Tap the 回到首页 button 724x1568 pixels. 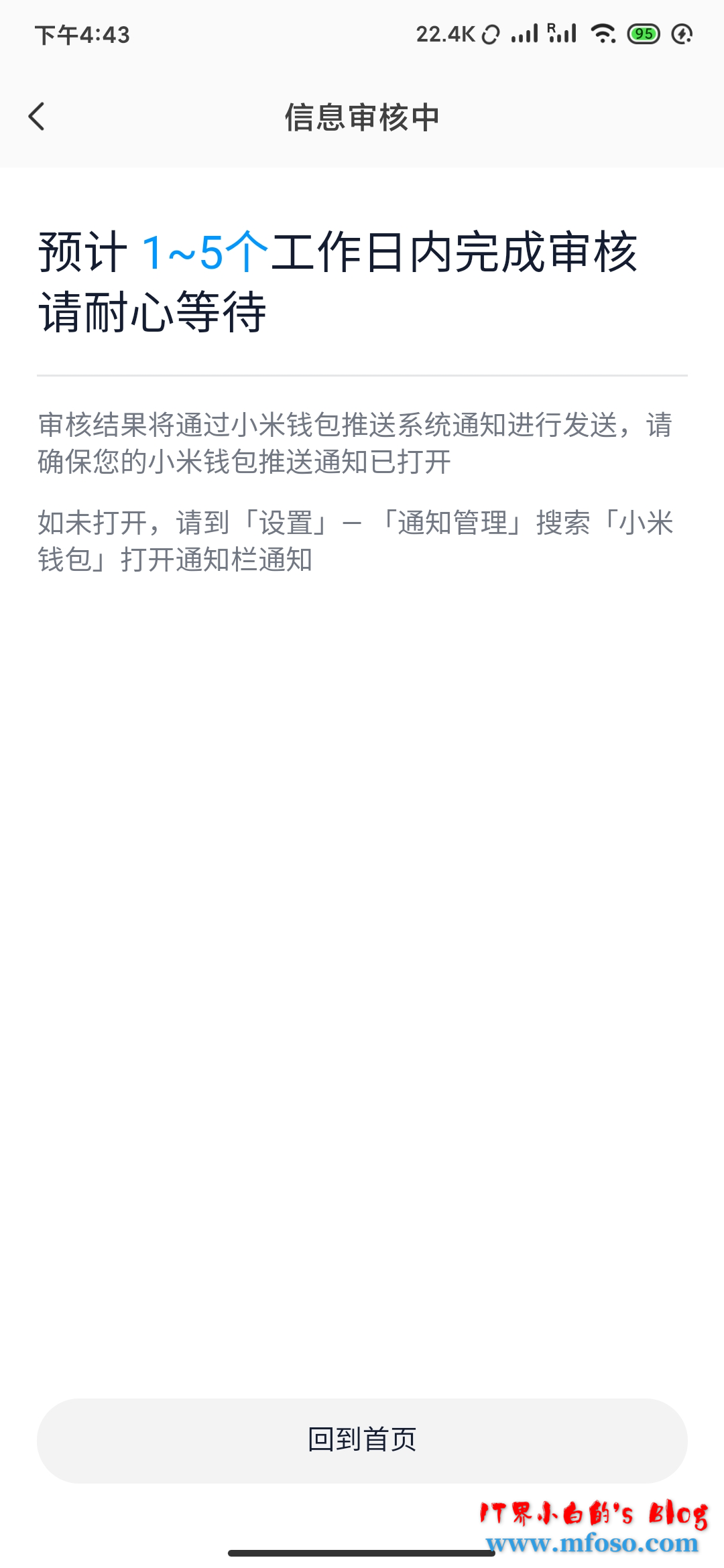[x=362, y=1440]
